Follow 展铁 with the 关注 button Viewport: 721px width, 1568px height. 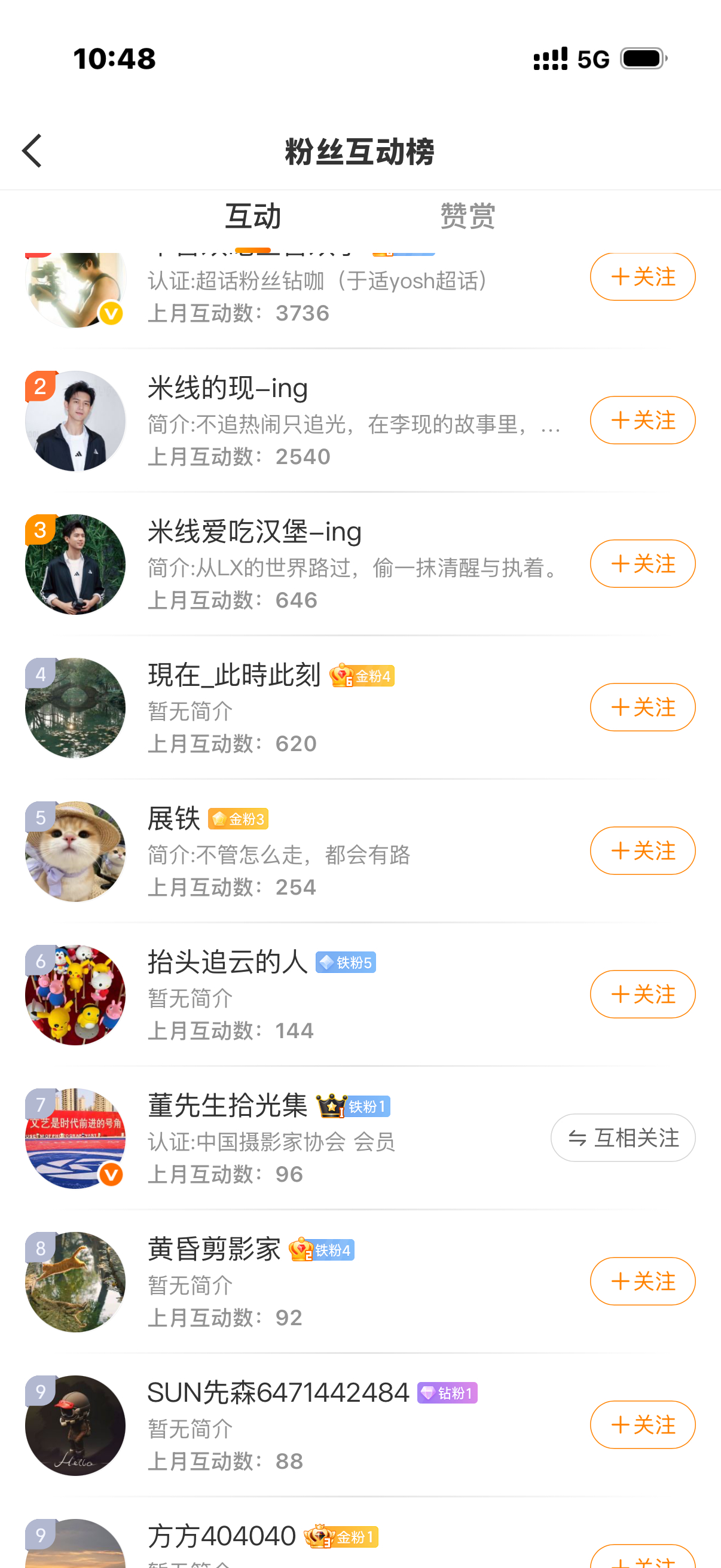tap(643, 851)
